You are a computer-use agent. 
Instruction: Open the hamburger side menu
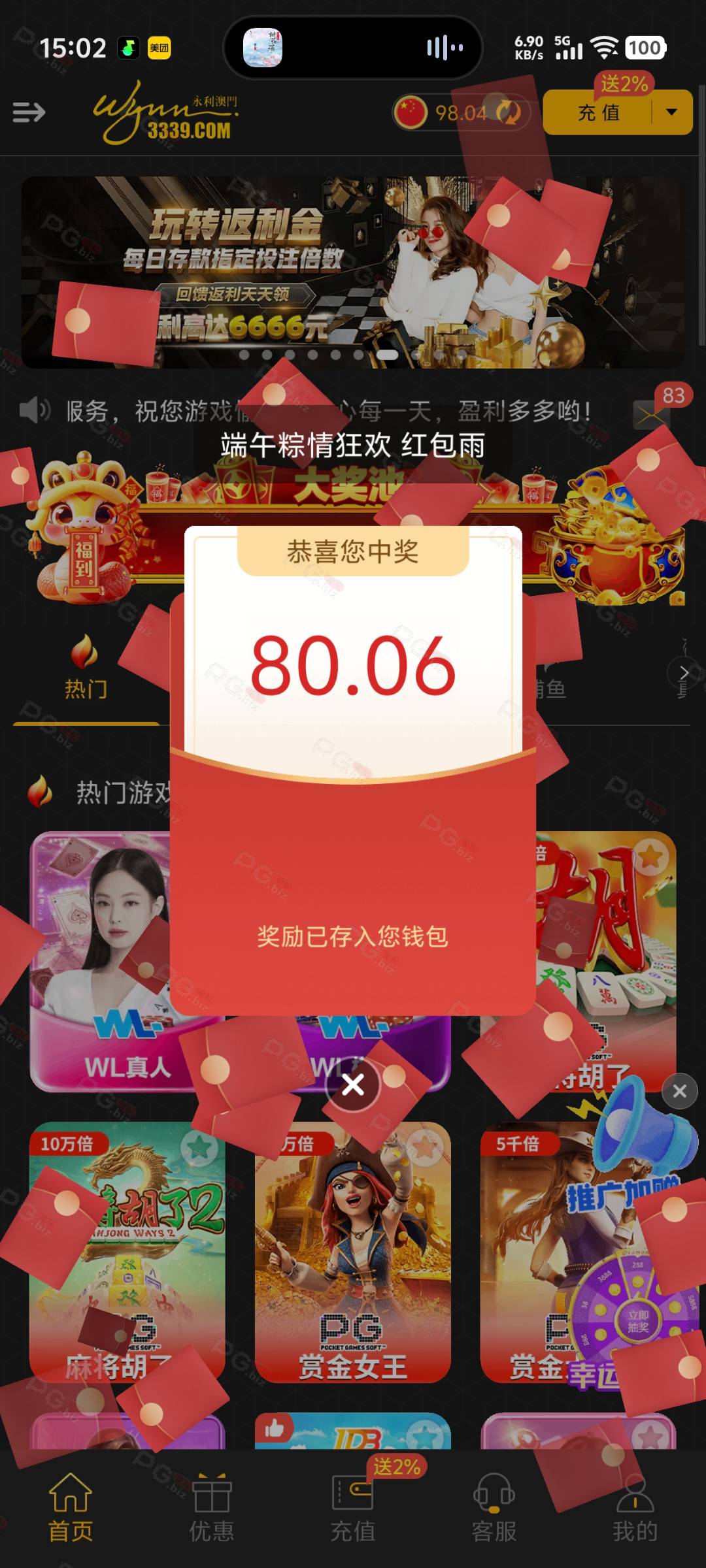pyautogui.click(x=29, y=112)
